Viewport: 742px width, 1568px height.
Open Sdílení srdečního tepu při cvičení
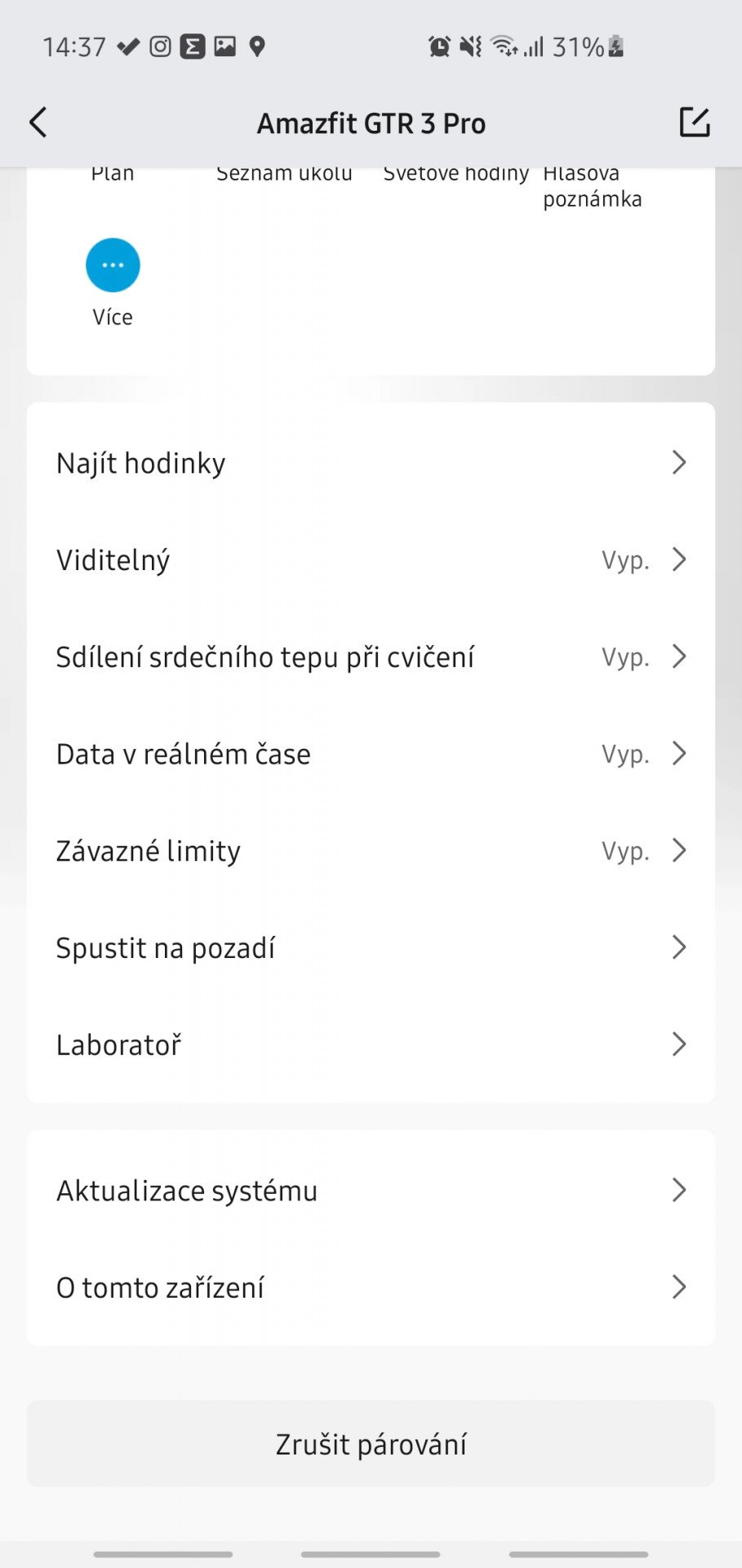(371, 657)
